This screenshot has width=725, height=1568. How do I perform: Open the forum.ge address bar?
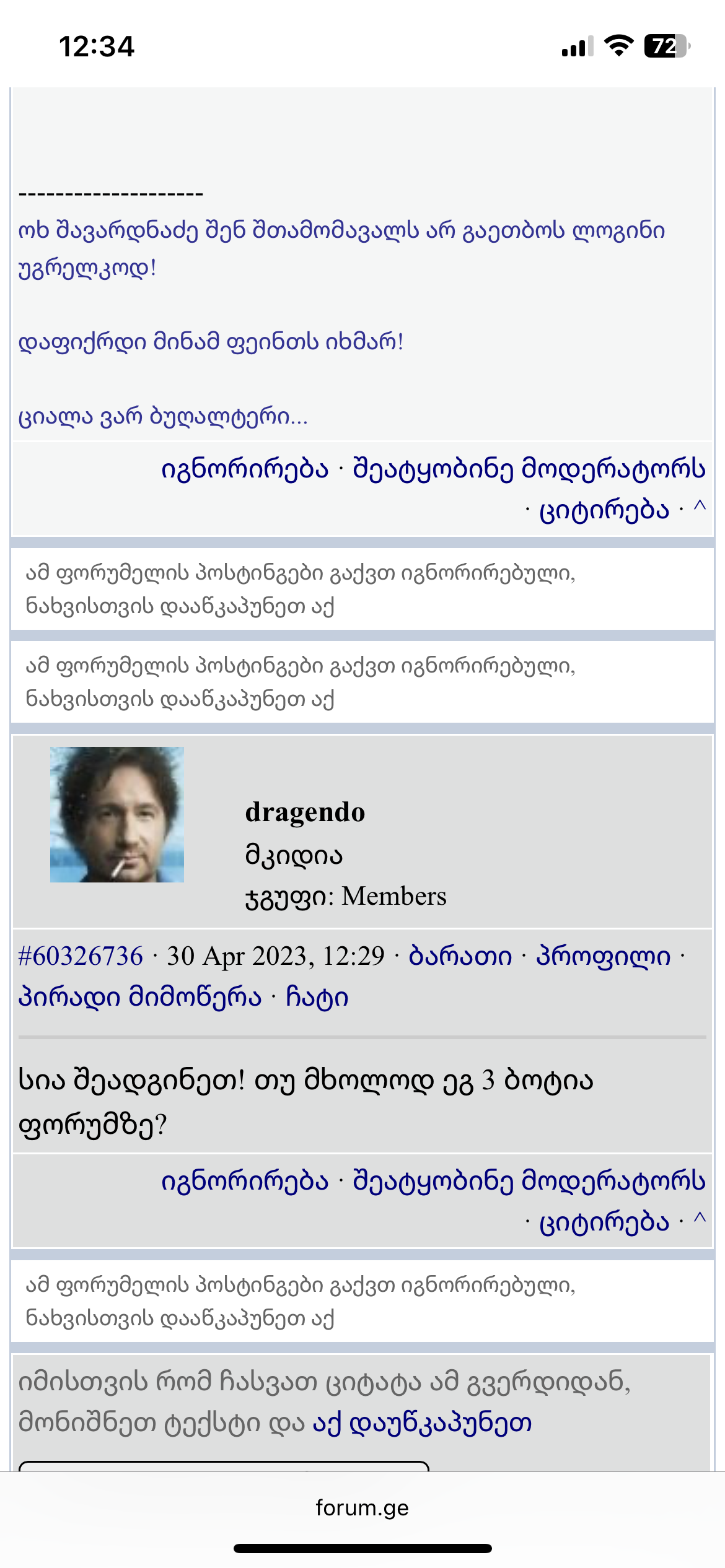click(x=362, y=1507)
